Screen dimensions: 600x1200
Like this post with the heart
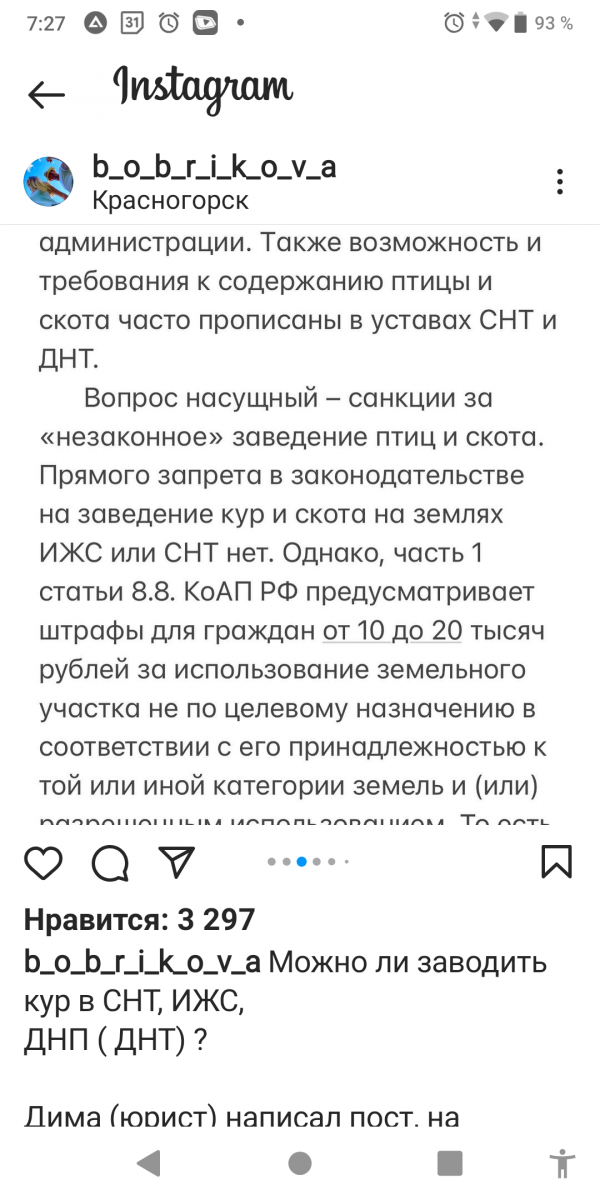[x=43, y=861]
